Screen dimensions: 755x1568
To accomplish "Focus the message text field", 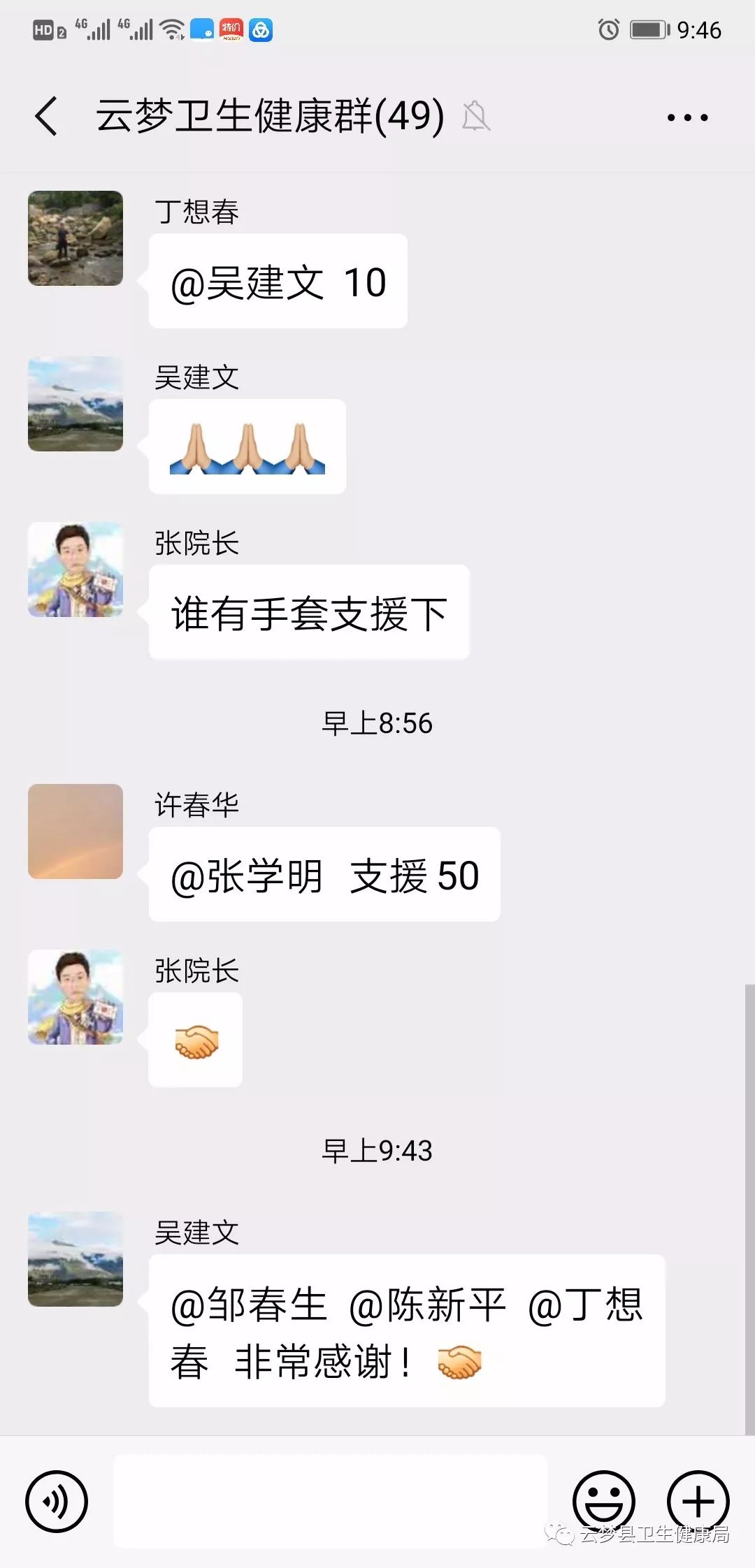I will coord(330,1501).
